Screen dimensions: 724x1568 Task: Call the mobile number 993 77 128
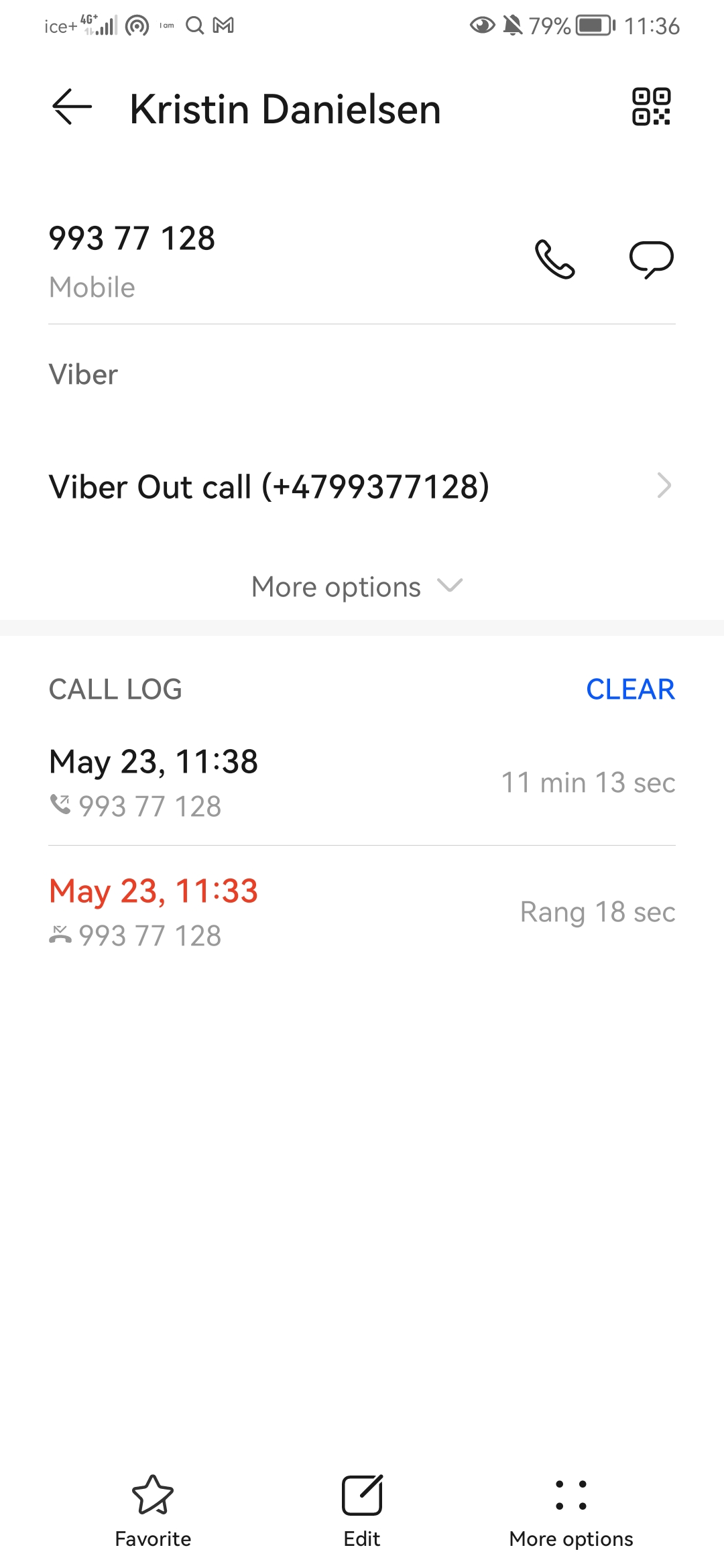click(554, 259)
